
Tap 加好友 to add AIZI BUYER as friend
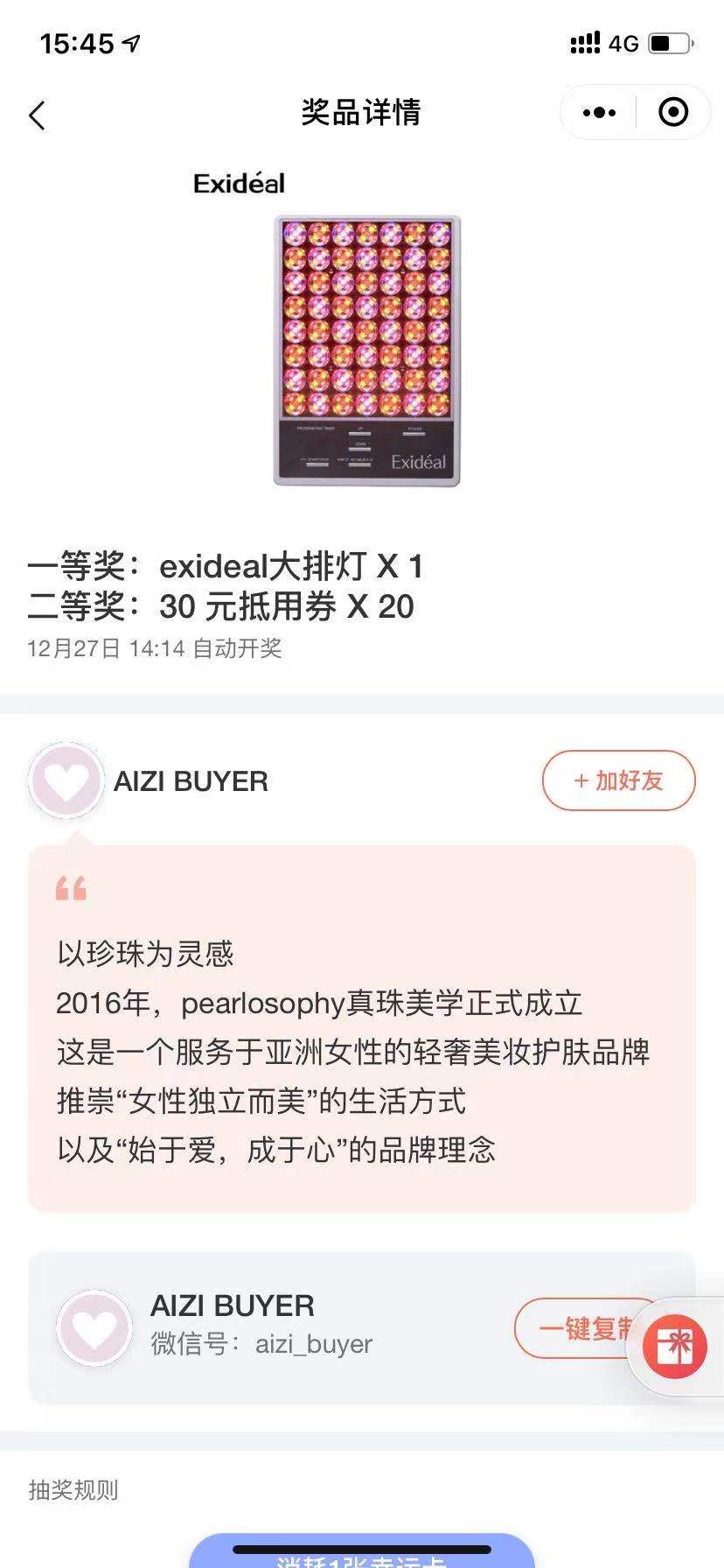pos(619,780)
